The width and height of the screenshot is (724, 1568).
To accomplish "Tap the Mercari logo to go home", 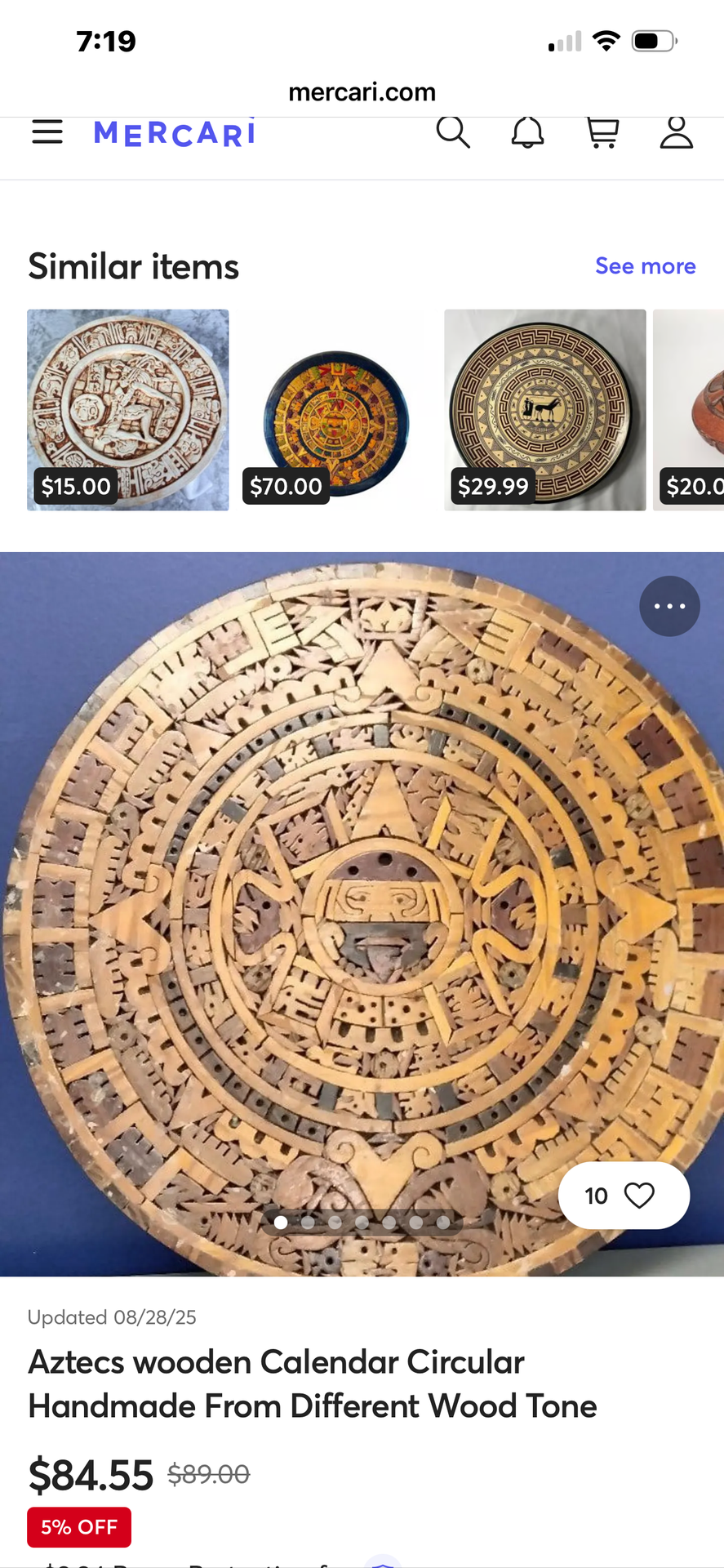I will pyautogui.click(x=175, y=133).
